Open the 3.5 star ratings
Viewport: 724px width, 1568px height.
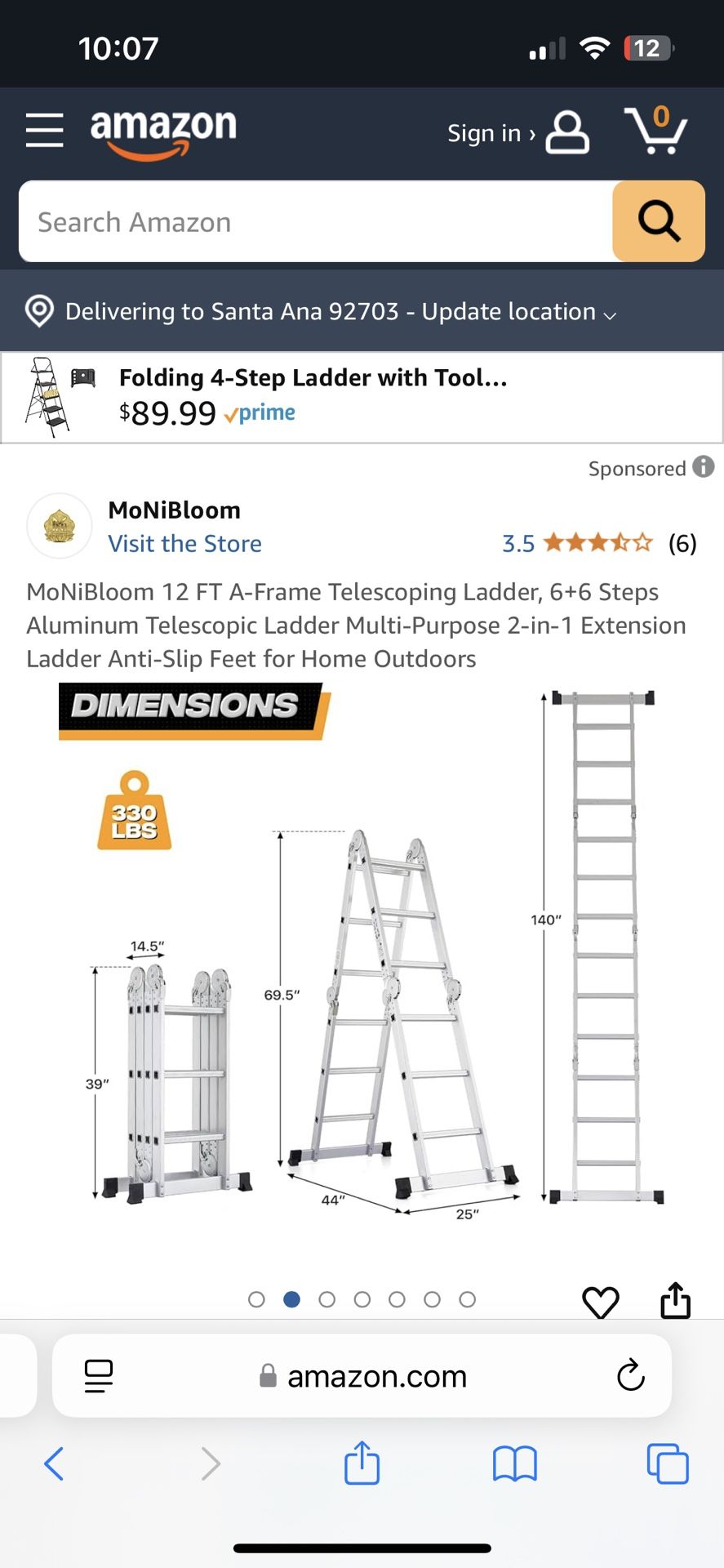coord(597,543)
